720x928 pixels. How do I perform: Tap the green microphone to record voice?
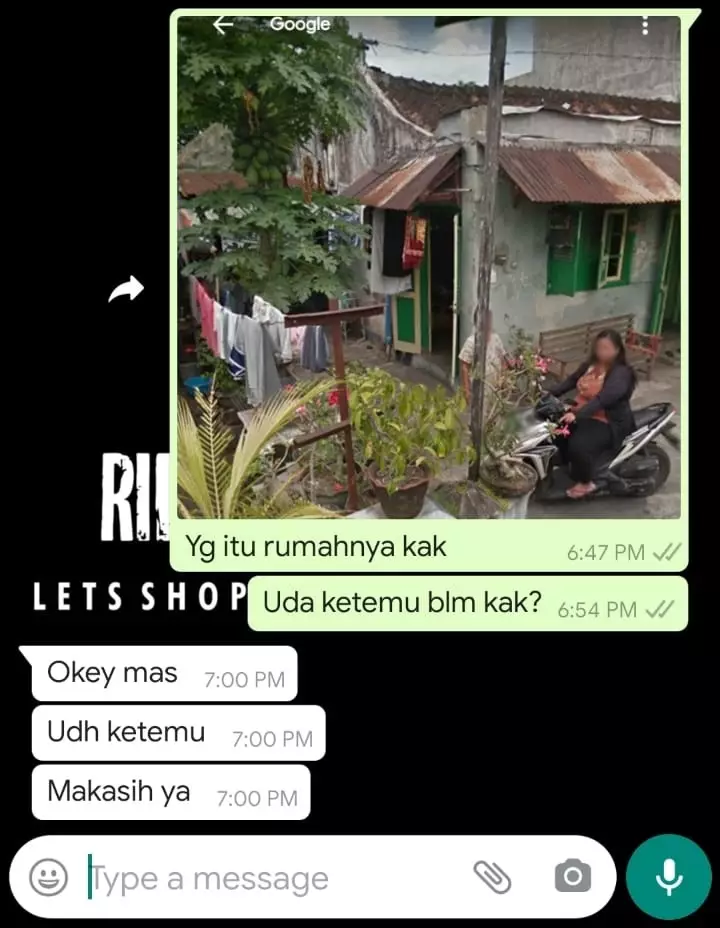[667, 875]
